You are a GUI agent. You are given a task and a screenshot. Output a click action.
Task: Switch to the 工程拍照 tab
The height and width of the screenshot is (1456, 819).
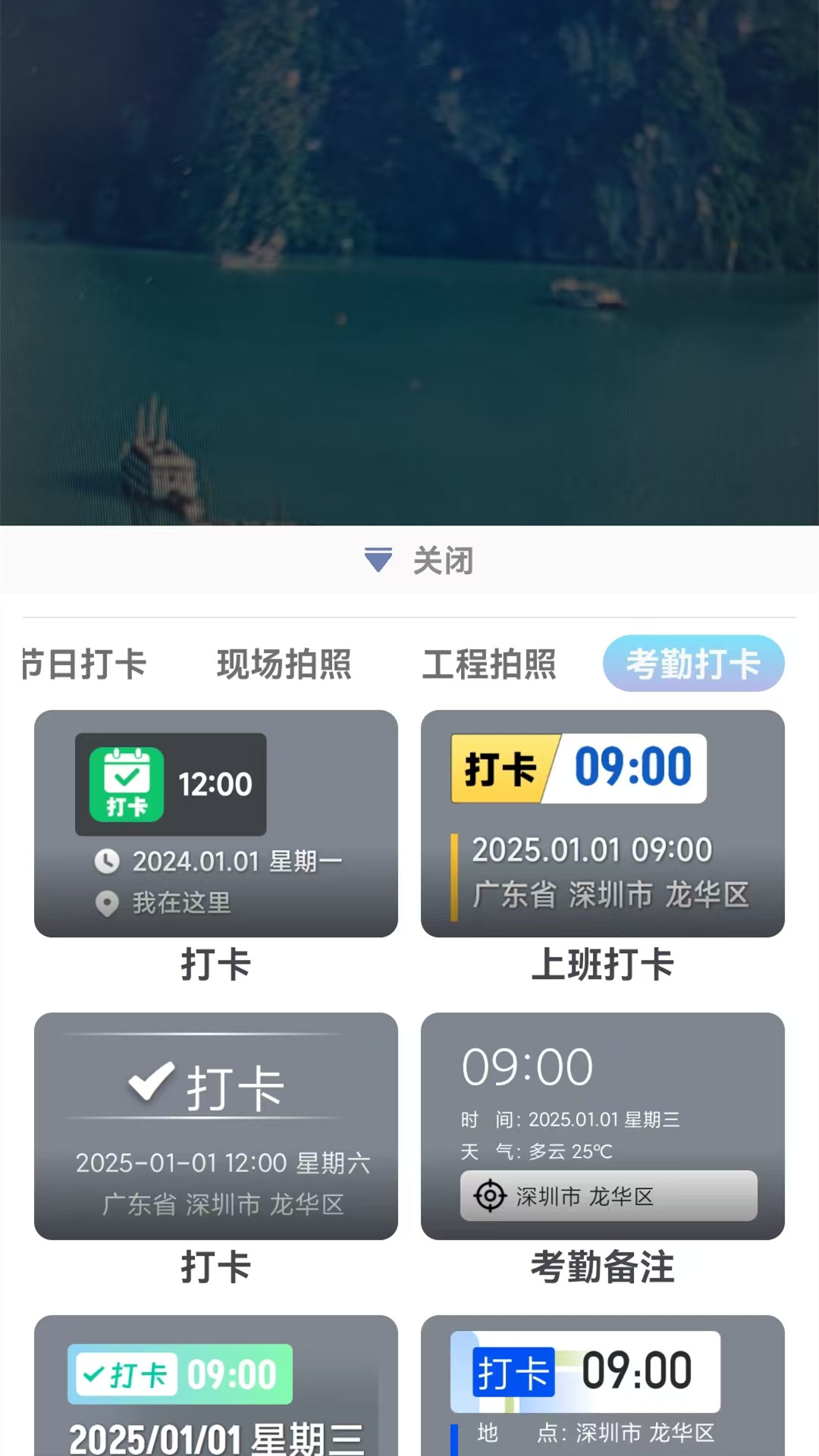click(489, 664)
